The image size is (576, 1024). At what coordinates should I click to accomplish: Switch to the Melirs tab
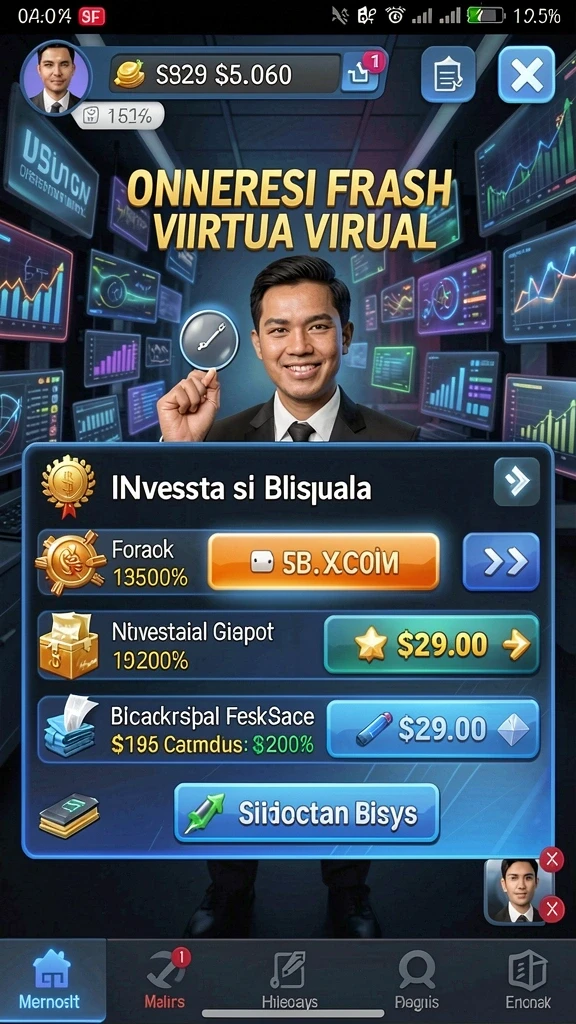coord(165,980)
